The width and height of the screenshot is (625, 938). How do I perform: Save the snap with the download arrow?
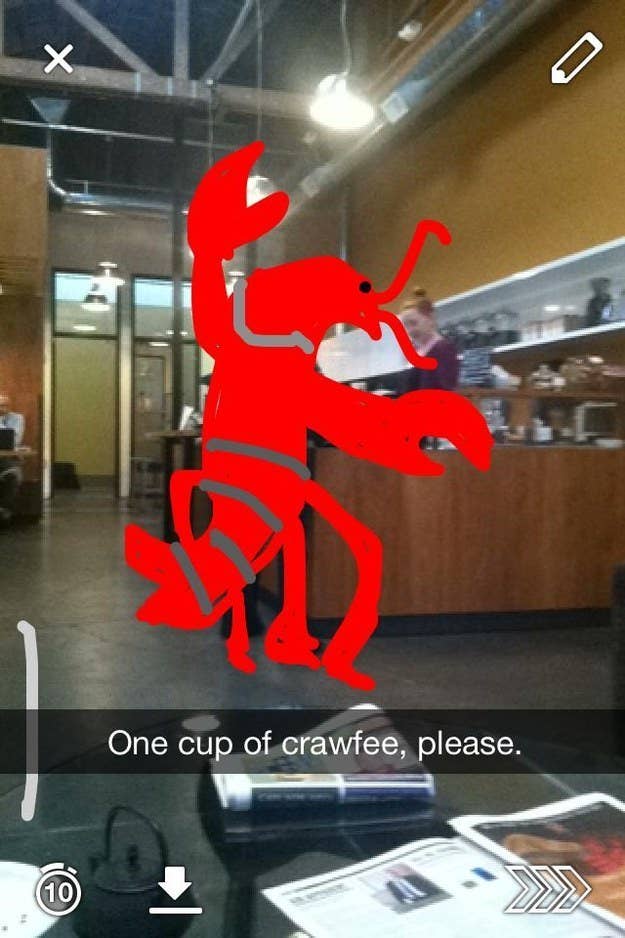click(x=175, y=889)
